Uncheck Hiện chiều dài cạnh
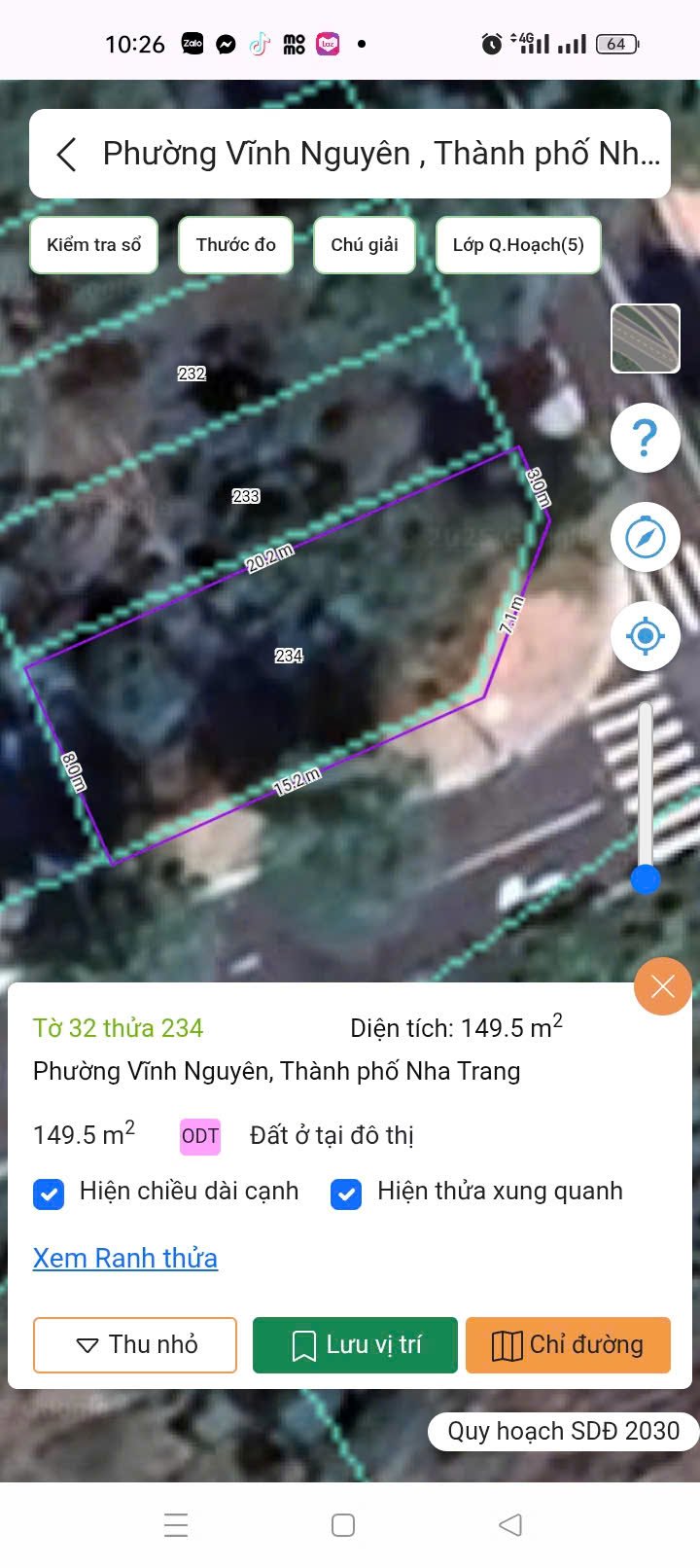Viewport: 700px width, 1568px height. coord(49,1194)
